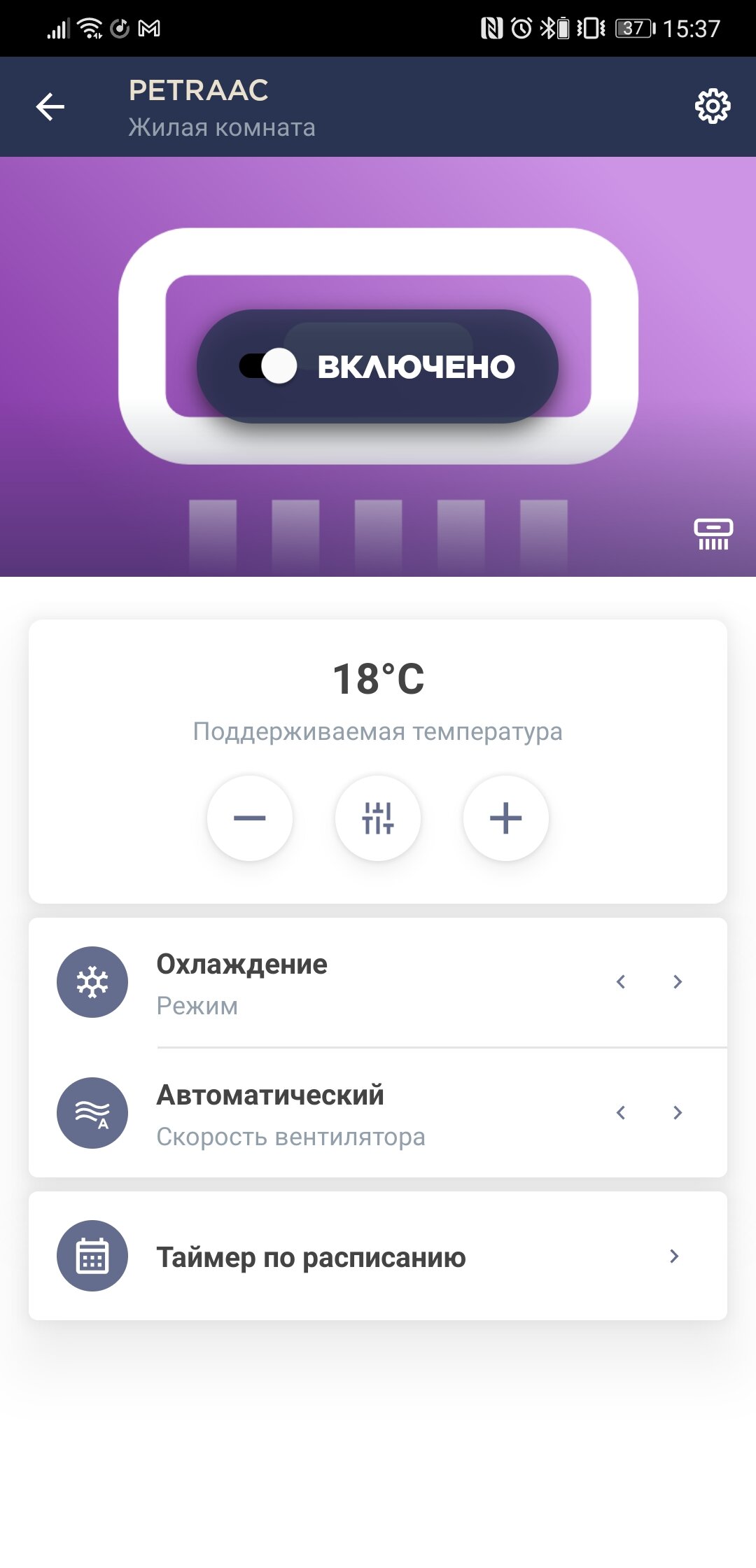Go back using the arrow icon
Image resolution: width=756 pixels, height=1568 pixels.
50,107
